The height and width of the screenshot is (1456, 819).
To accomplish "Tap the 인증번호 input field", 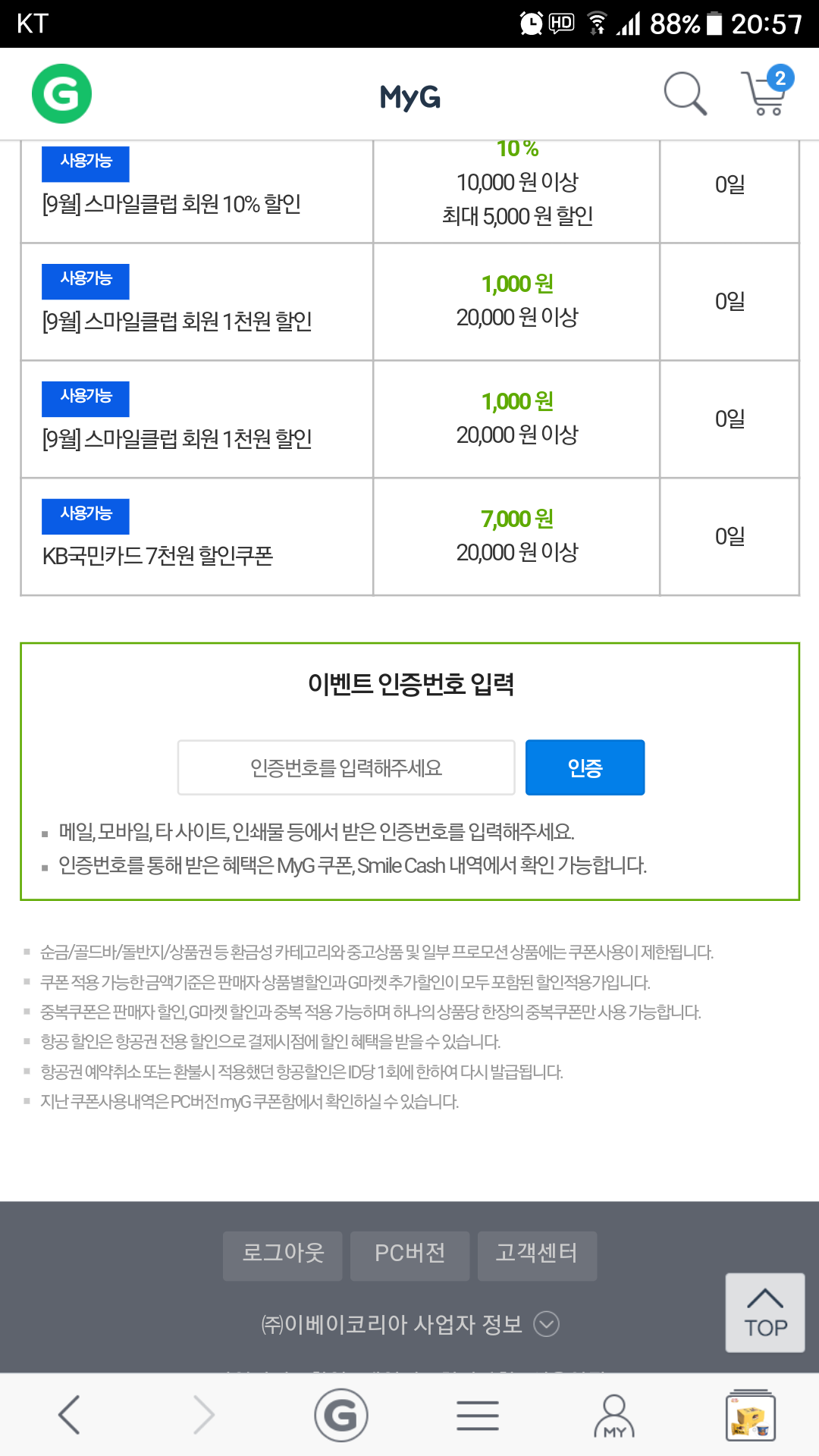I will [x=346, y=767].
